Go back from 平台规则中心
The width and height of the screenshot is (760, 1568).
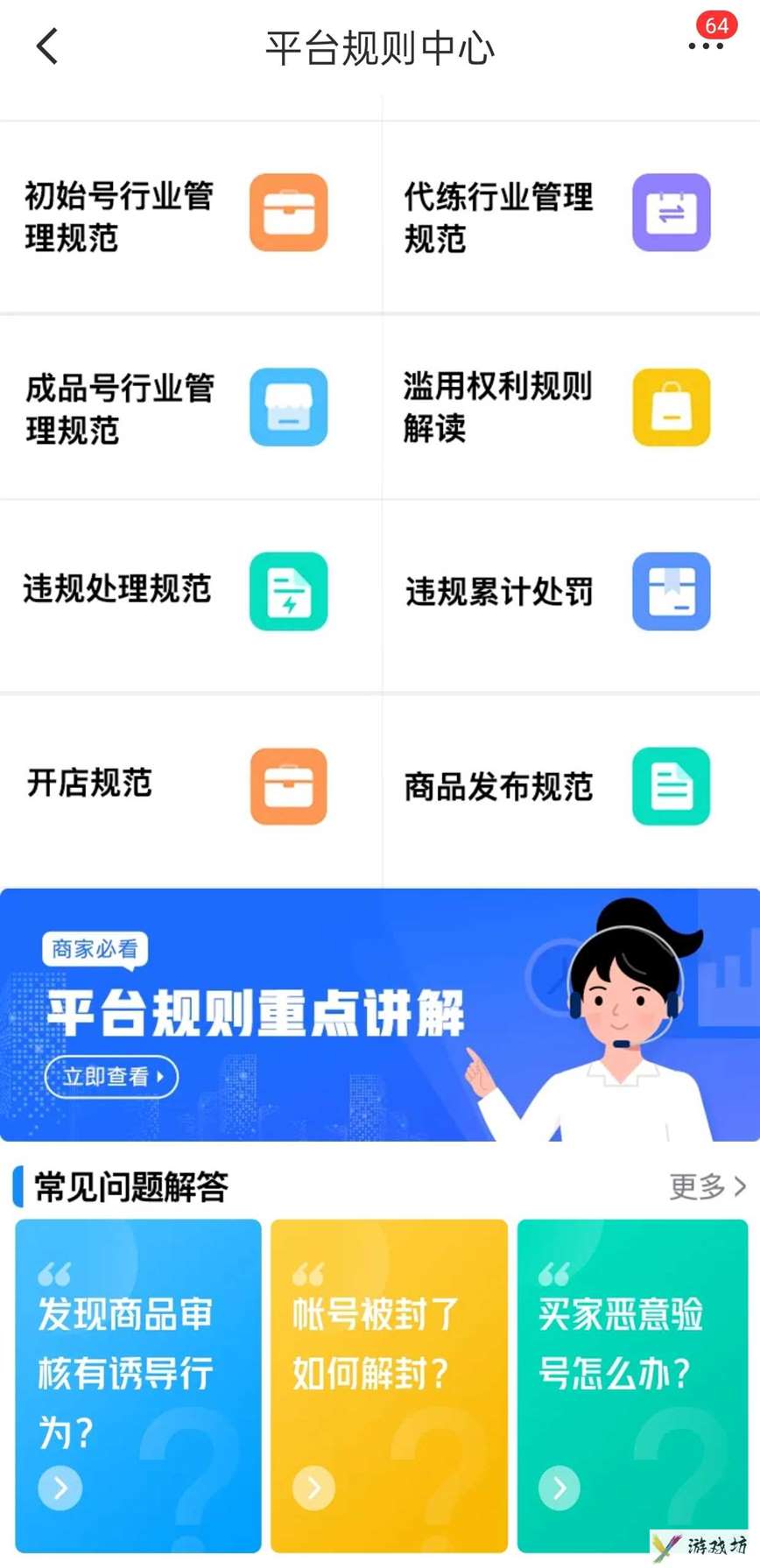click(47, 46)
